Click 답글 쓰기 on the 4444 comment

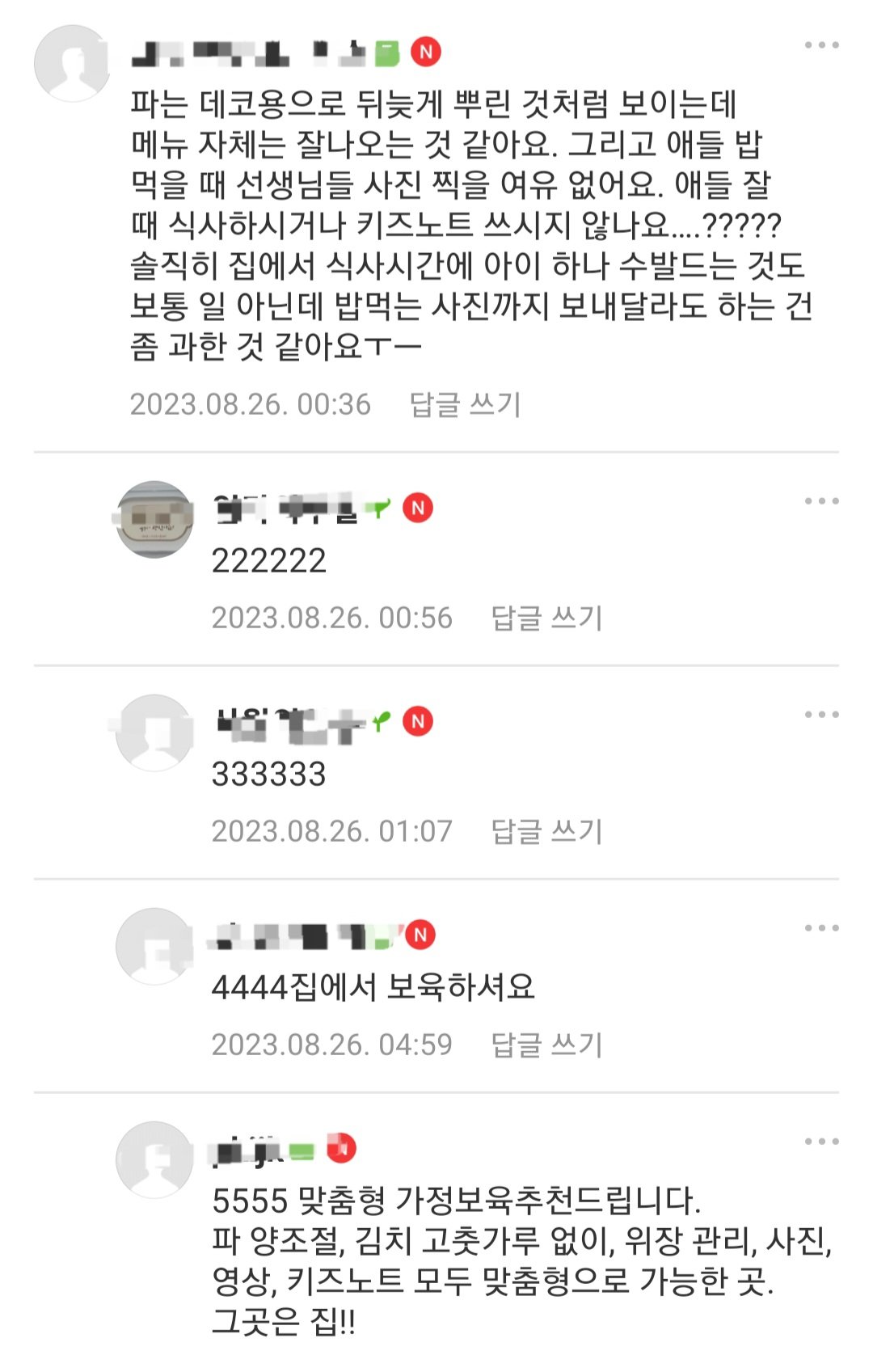click(546, 1043)
